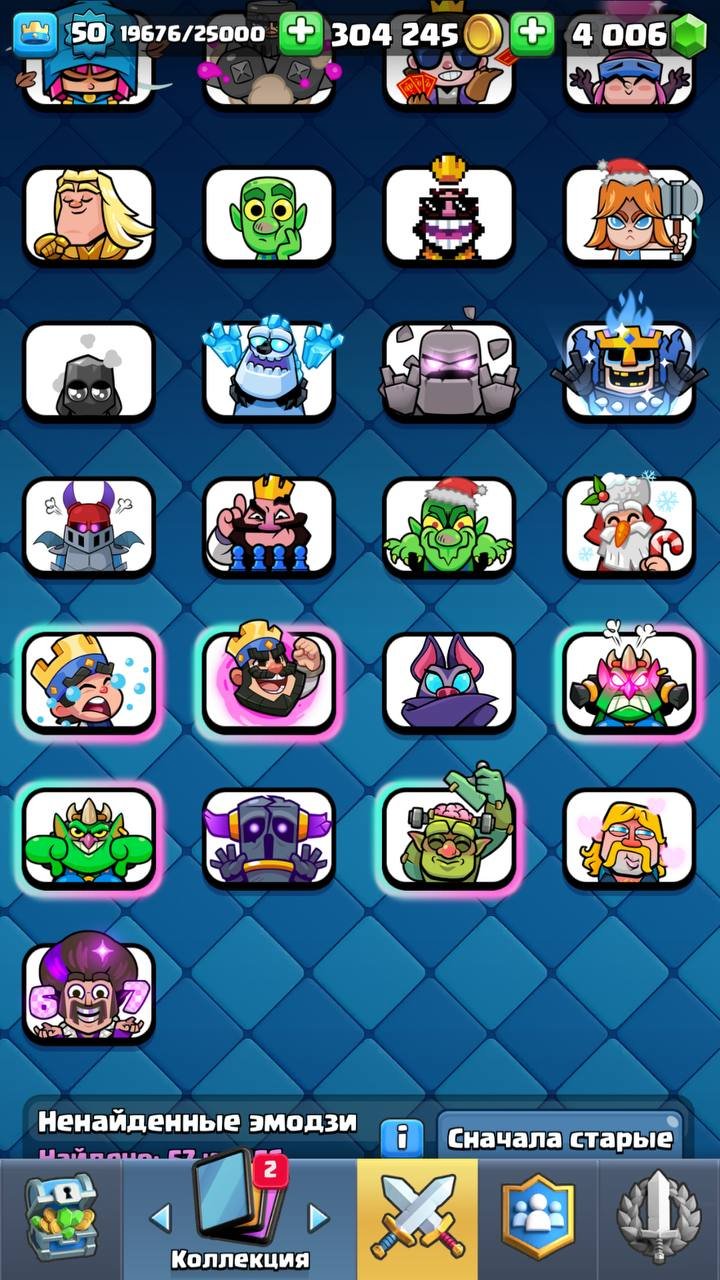Pick the zombie goblin with brain emote

(449, 836)
